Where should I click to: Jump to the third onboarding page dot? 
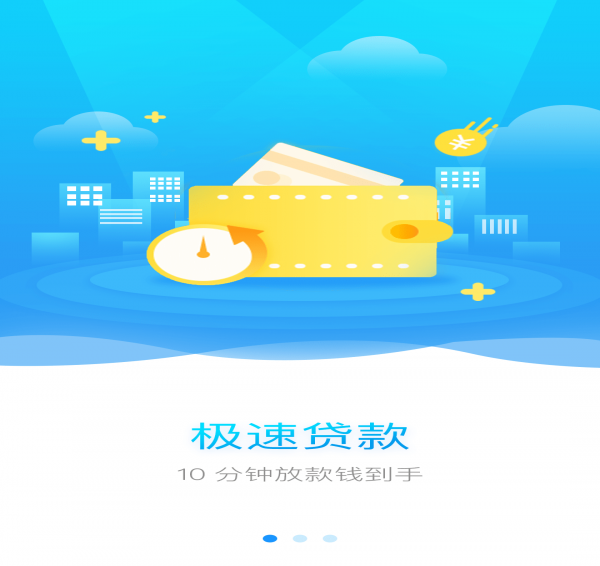tap(330, 538)
